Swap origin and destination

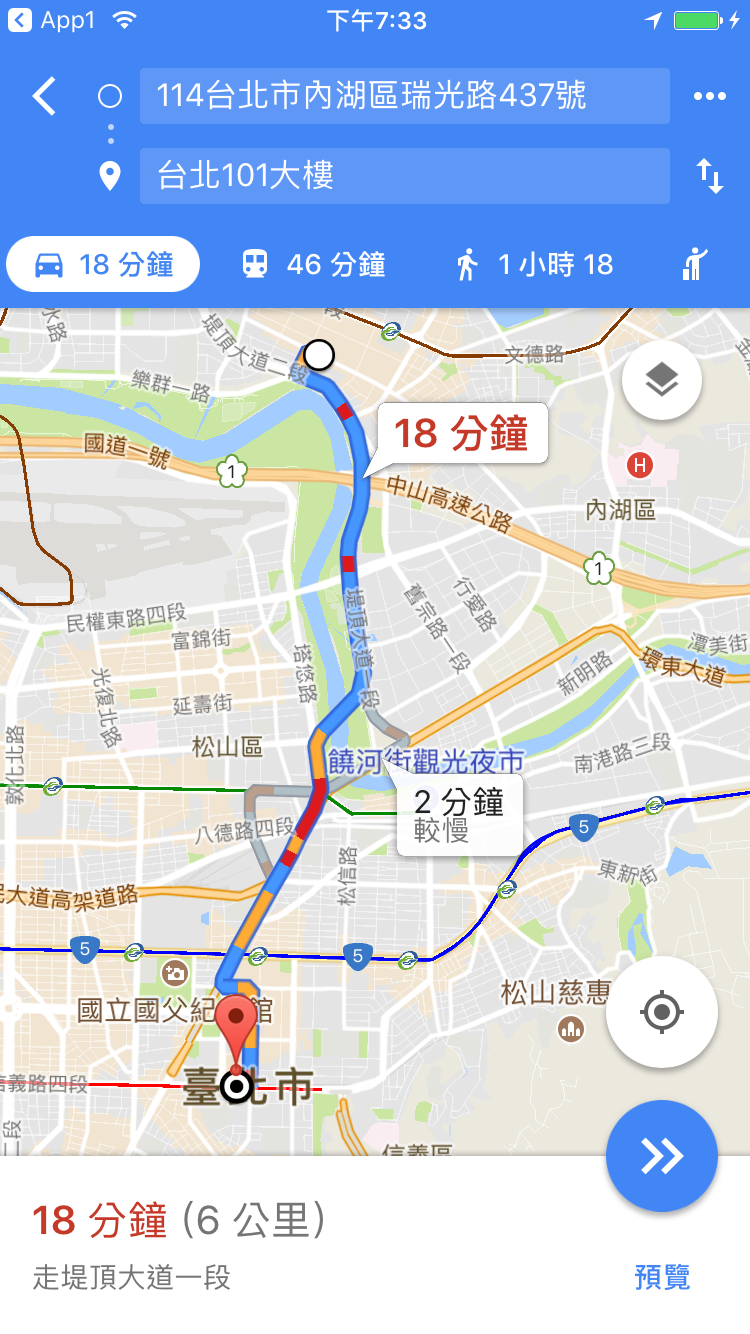tap(709, 176)
